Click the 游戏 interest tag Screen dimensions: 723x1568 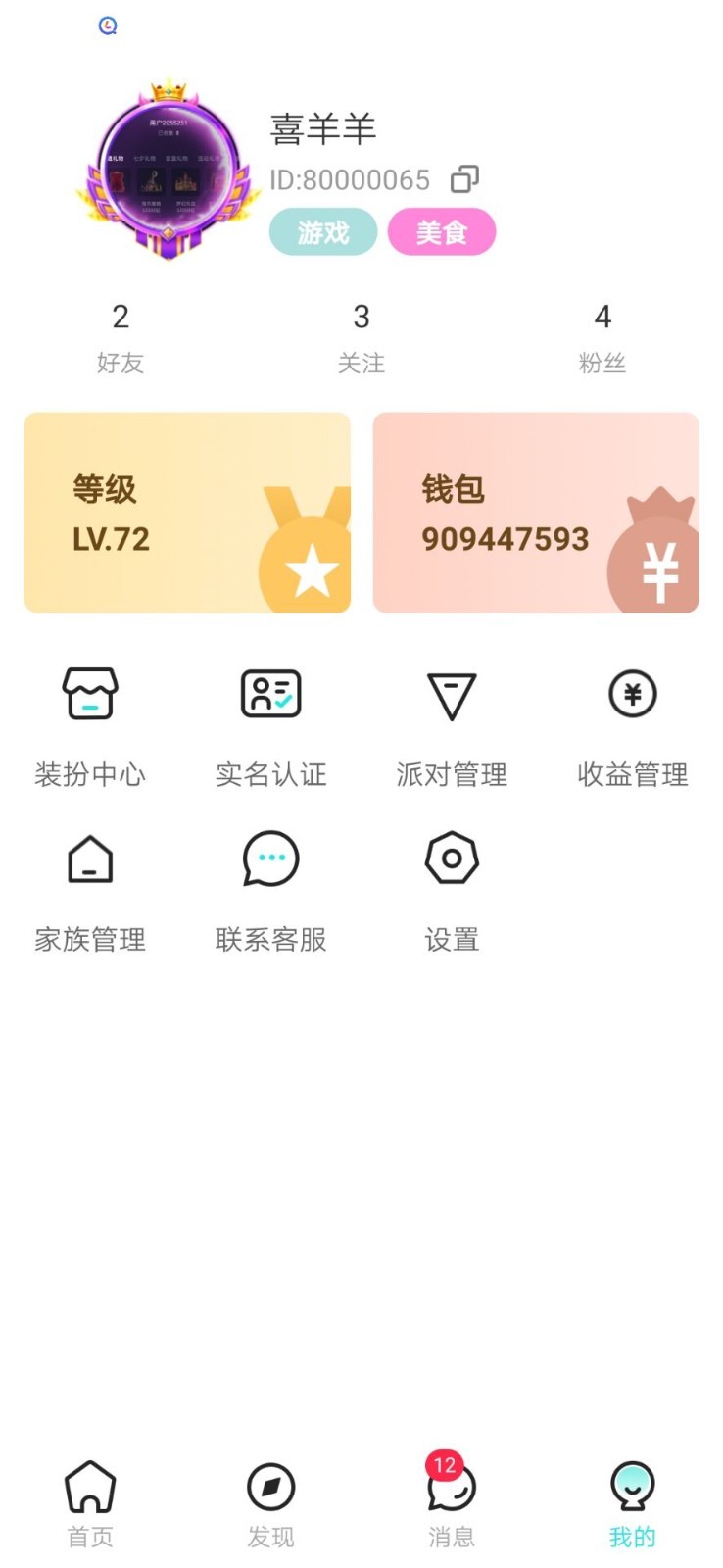point(323,232)
